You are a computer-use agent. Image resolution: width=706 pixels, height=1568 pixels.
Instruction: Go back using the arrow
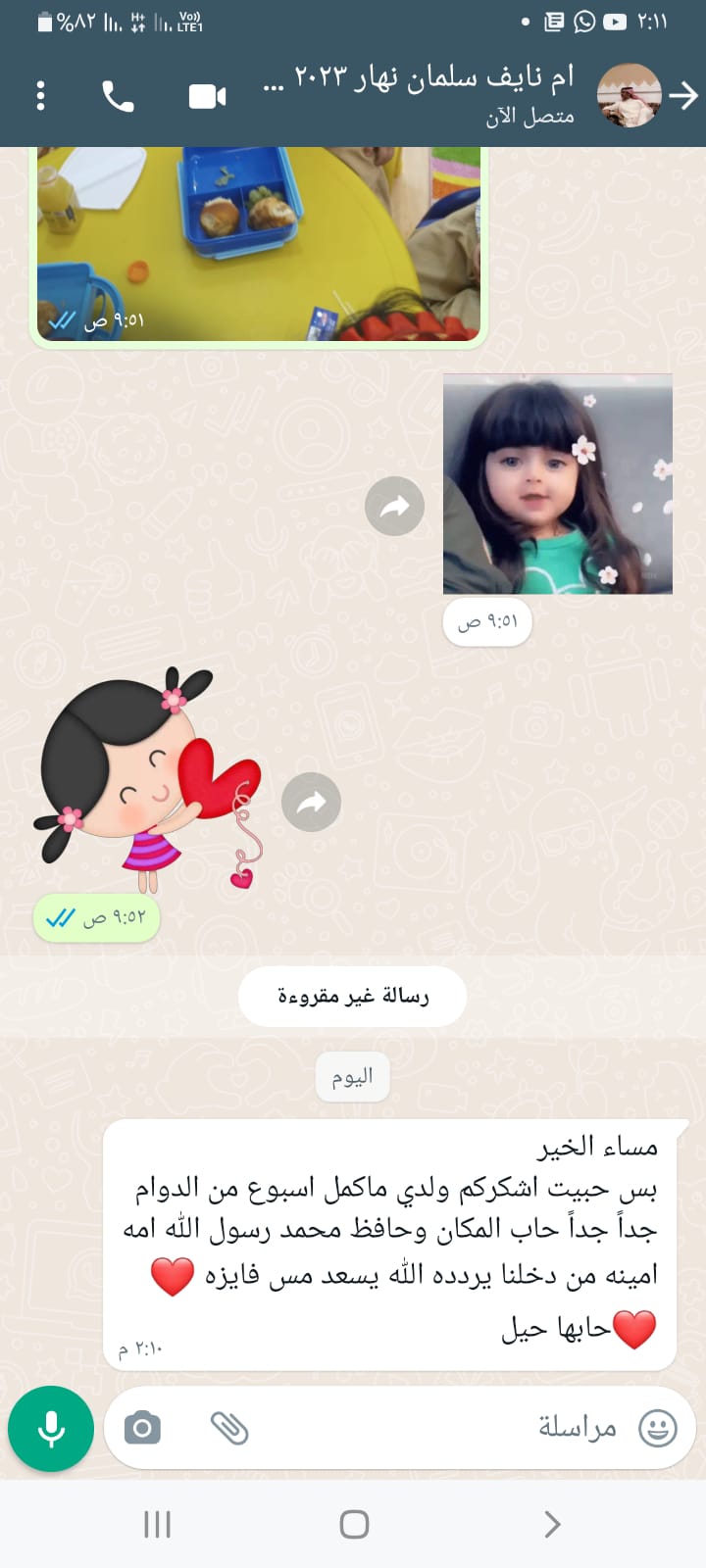click(683, 96)
